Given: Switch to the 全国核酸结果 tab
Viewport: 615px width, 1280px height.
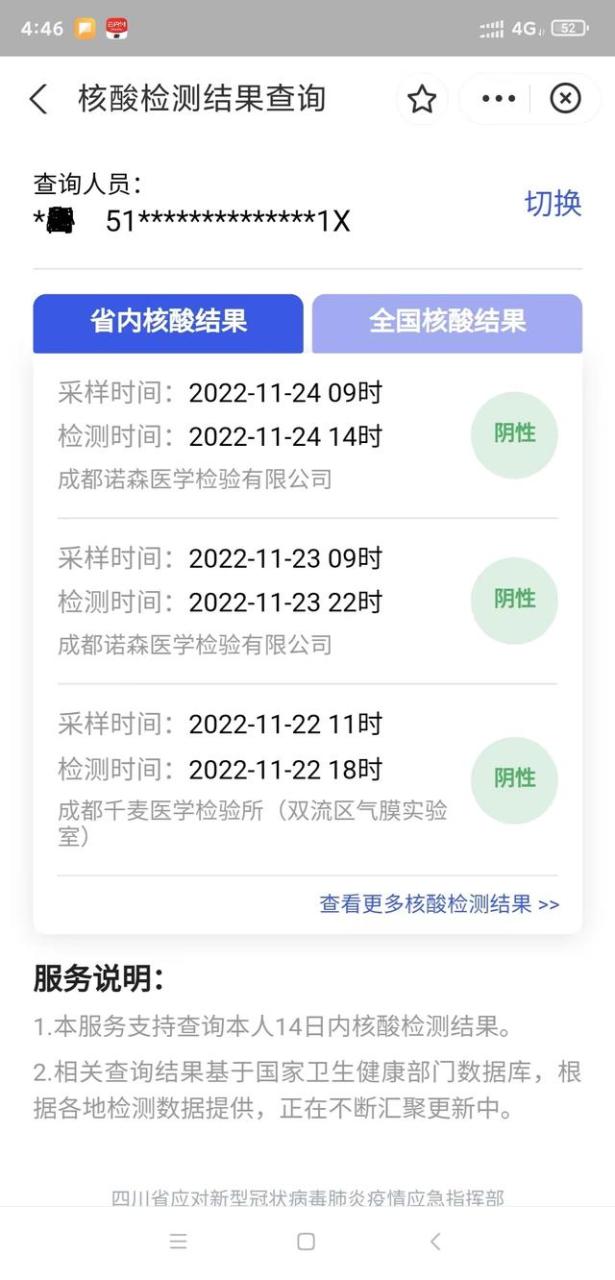Looking at the screenshot, I should click(447, 322).
